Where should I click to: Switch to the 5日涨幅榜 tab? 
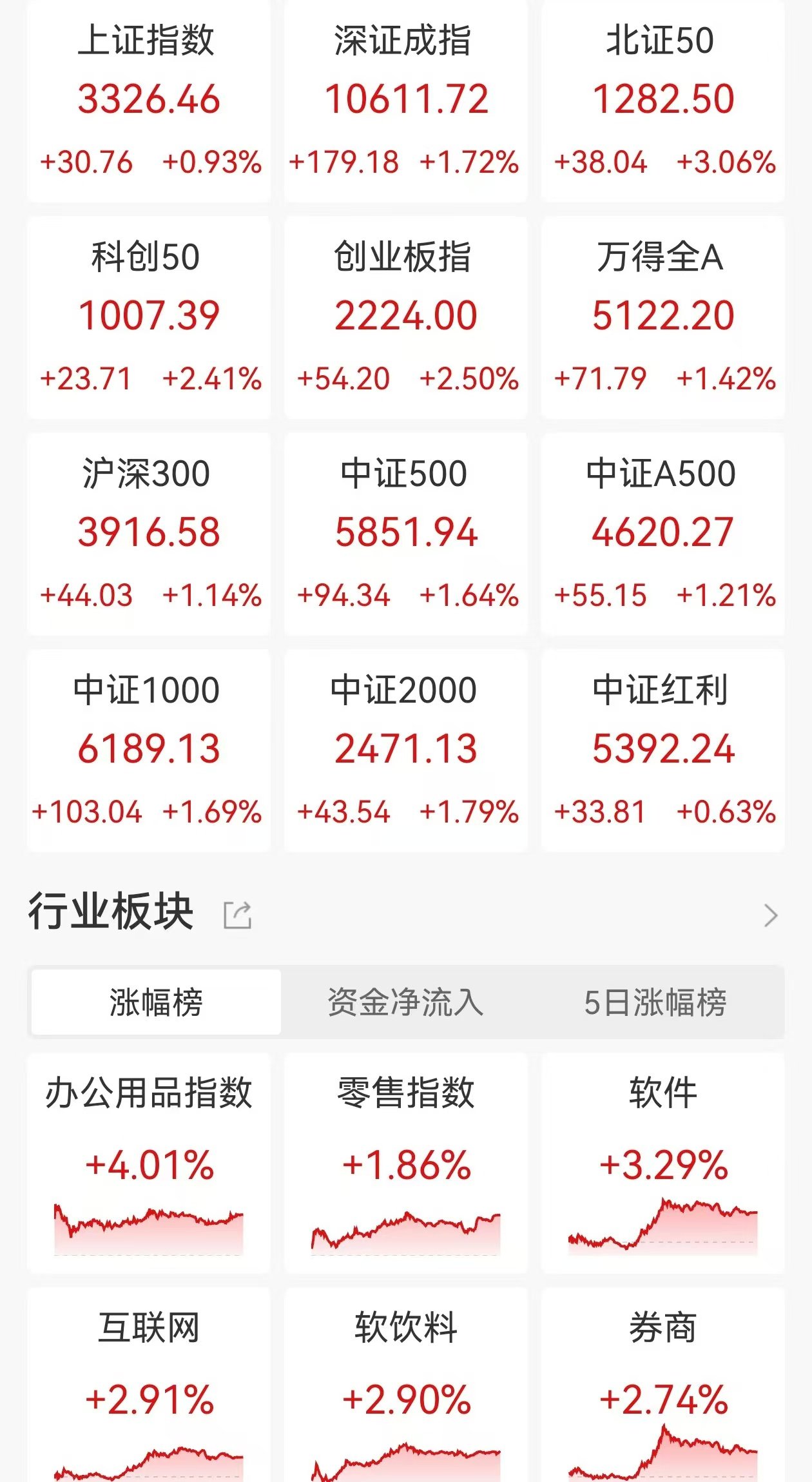pyautogui.click(x=655, y=1002)
